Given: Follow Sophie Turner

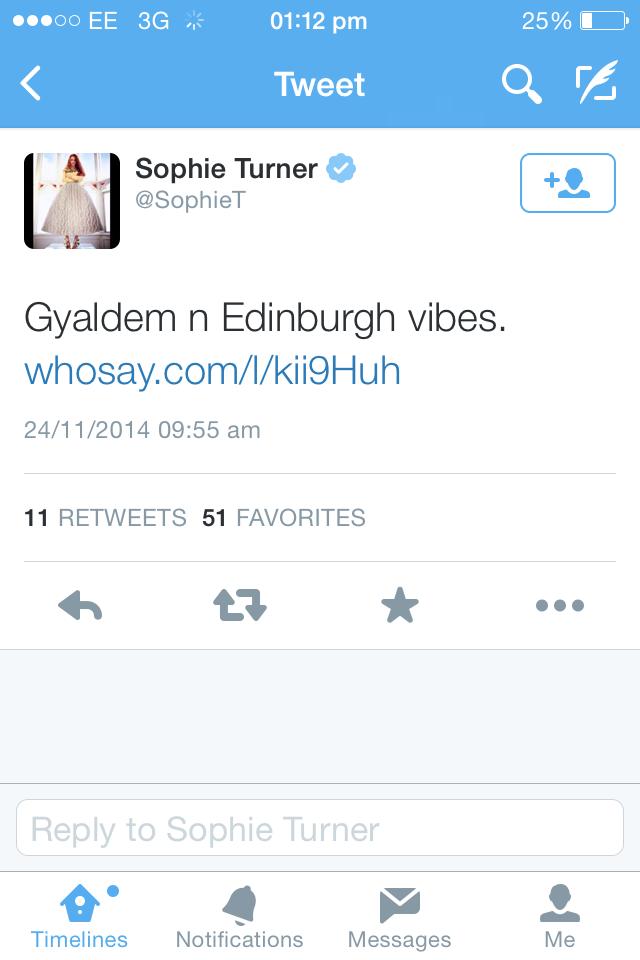Looking at the screenshot, I should coord(567,183).
